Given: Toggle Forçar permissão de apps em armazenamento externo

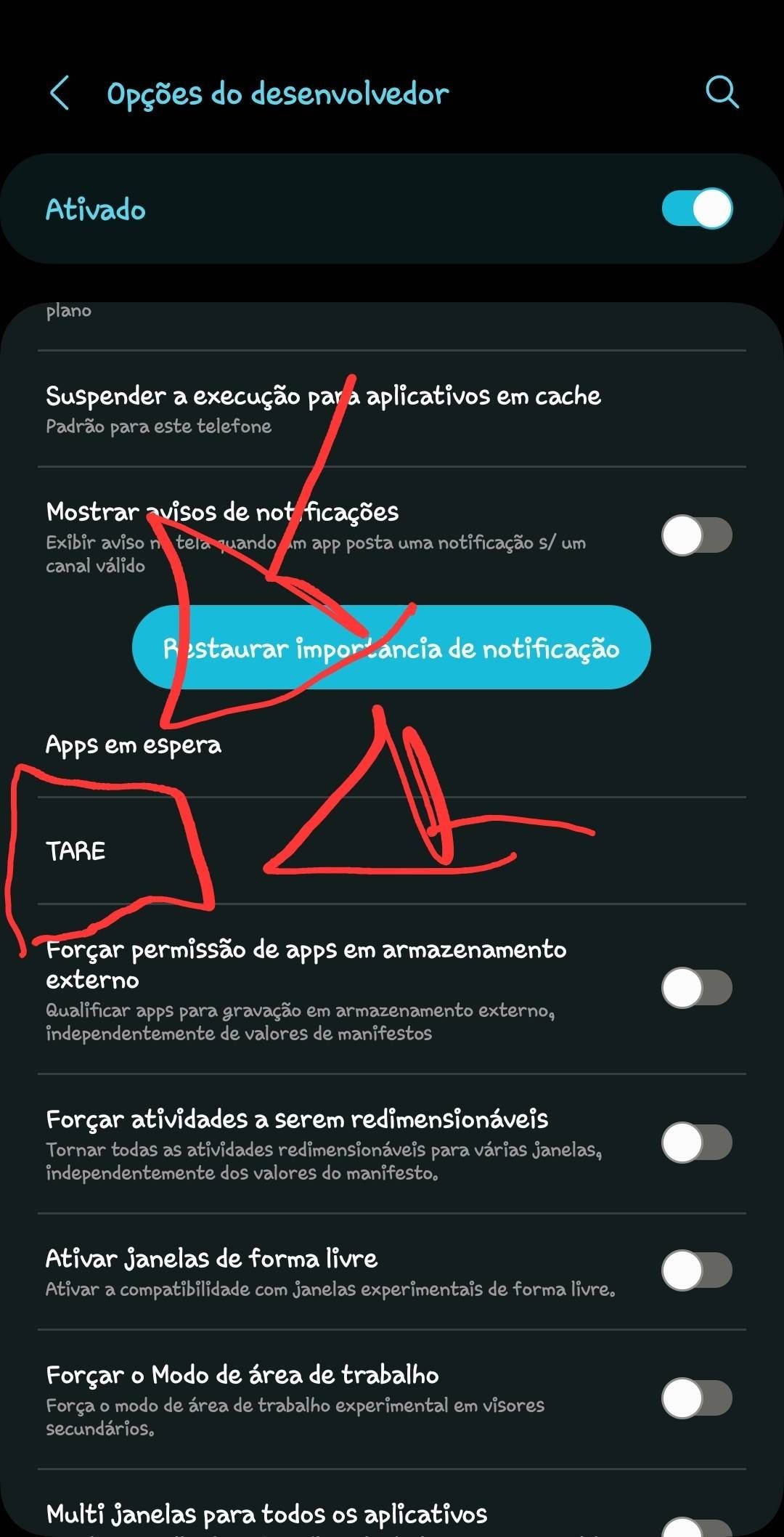Looking at the screenshot, I should [696, 988].
